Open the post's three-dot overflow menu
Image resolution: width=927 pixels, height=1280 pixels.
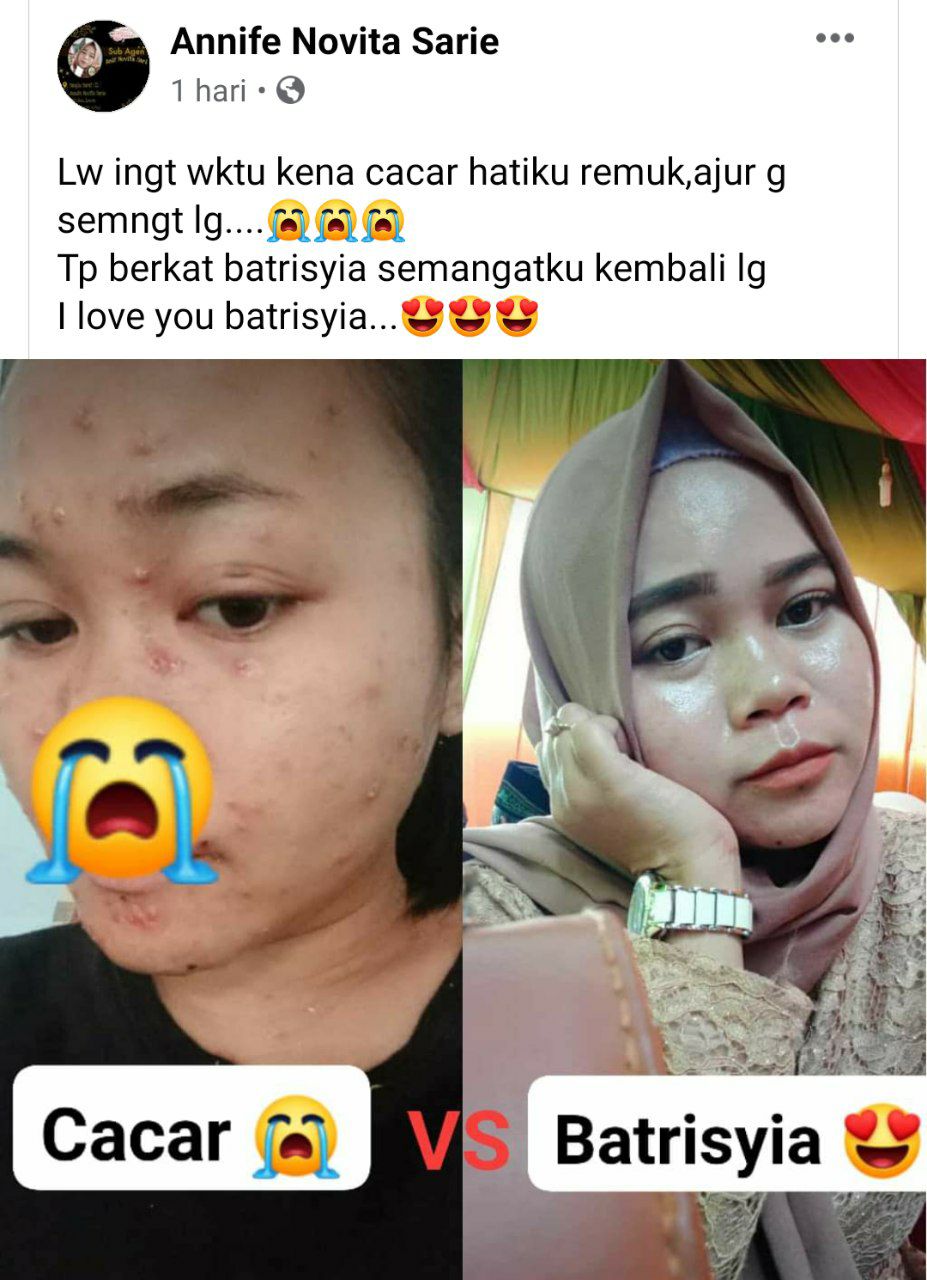coord(834,39)
